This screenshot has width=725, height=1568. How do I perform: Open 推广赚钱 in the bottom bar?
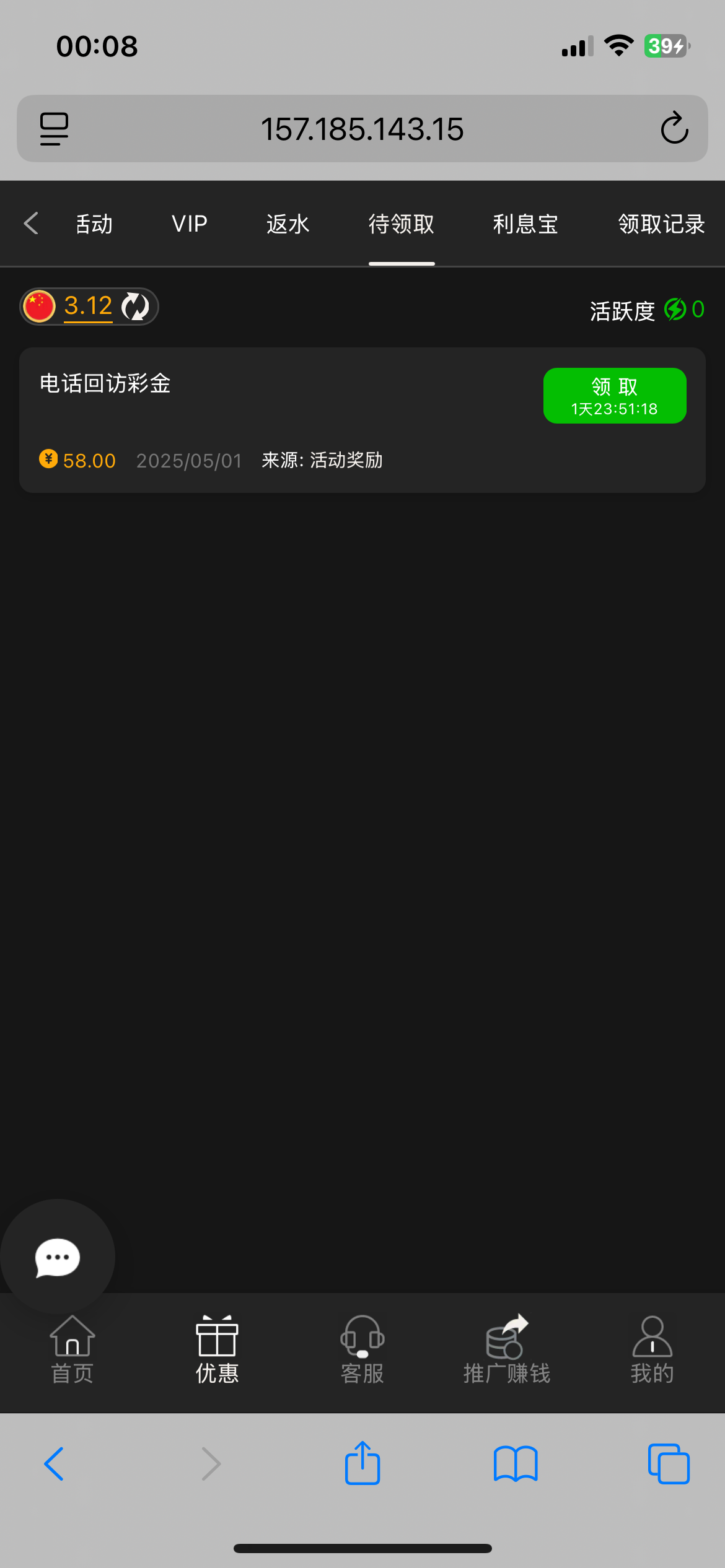pyautogui.click(x=507, y=1350)
